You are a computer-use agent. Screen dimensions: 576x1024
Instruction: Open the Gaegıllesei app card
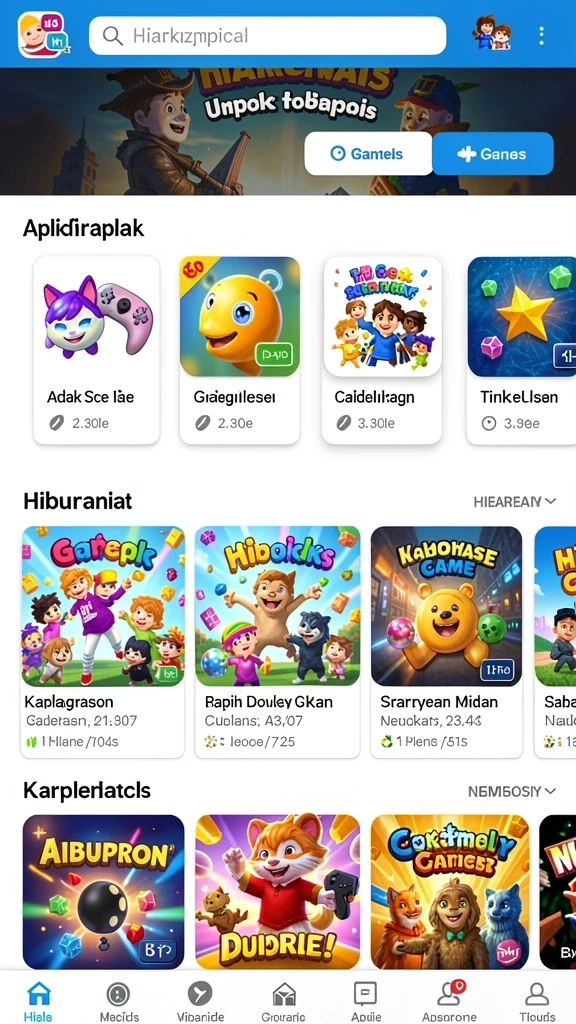(x=240, y=350)
